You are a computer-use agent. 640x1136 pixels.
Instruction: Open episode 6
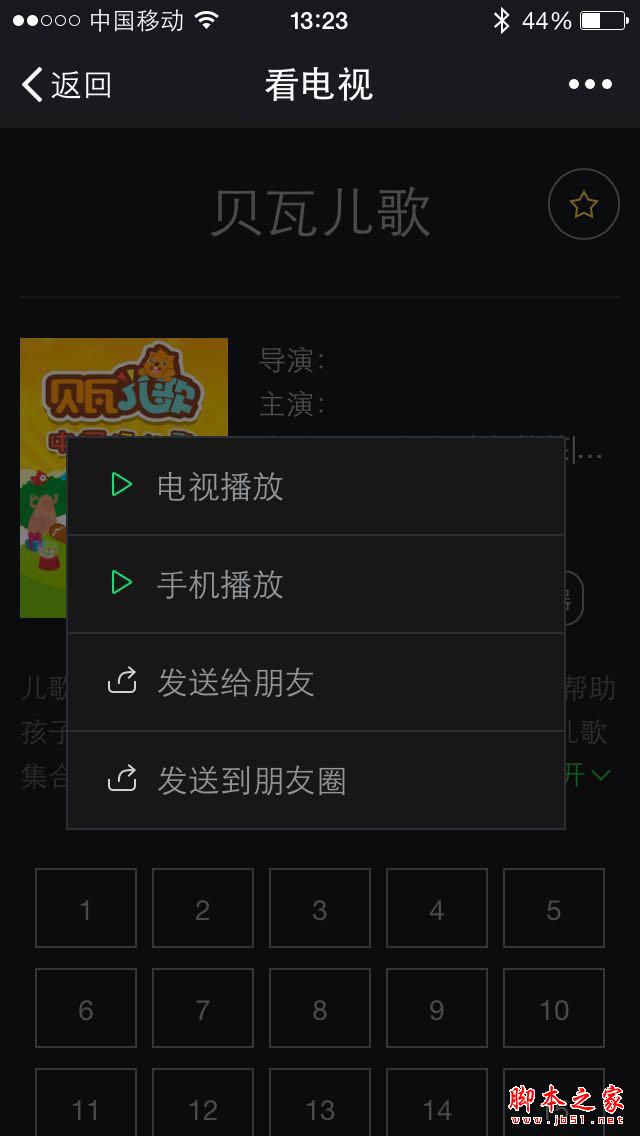pos(86,1008)
